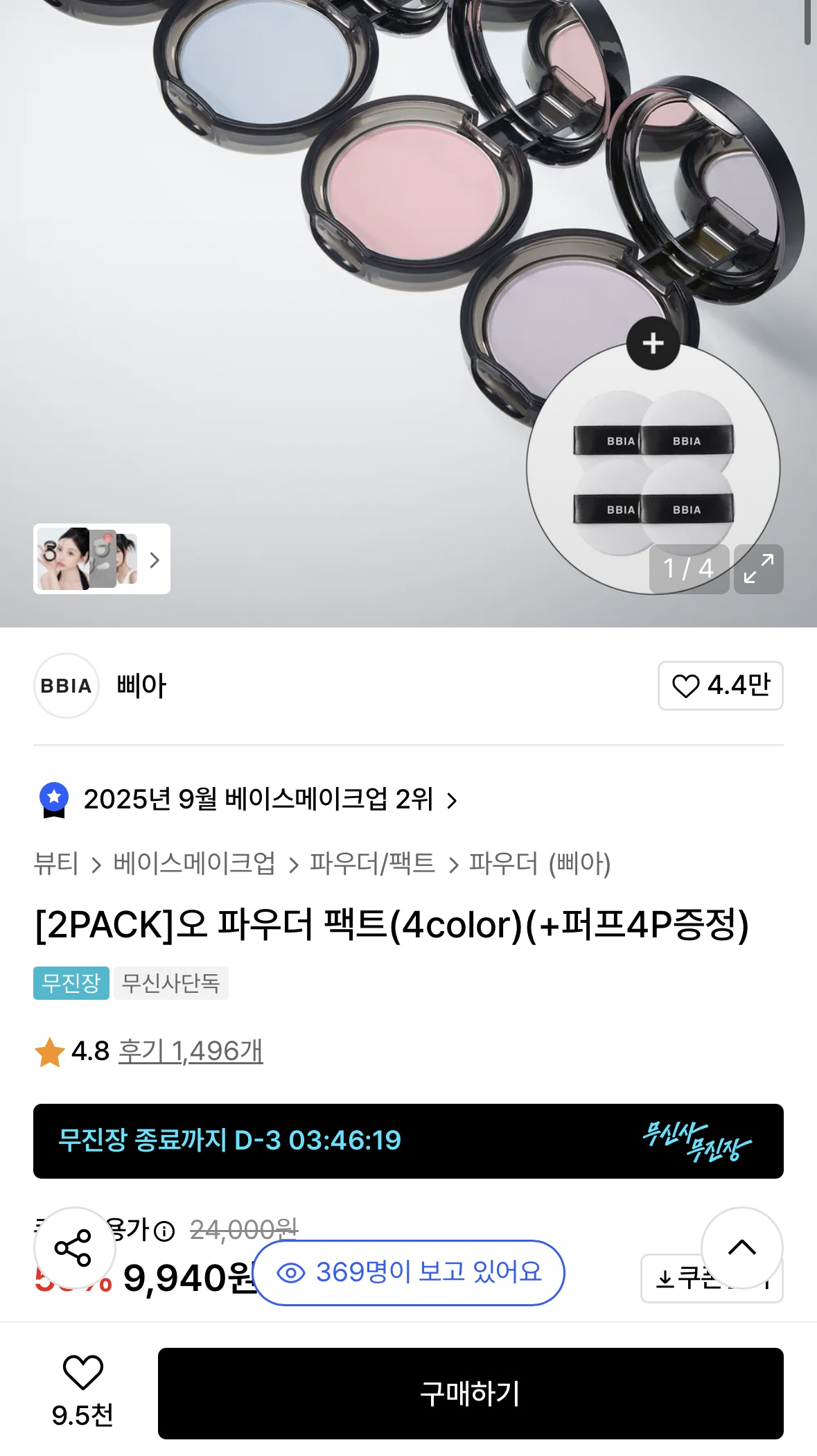Tap the star icon beside the 4.8 rating
Screen dimensions: 817x1456
coord(49,1052)
